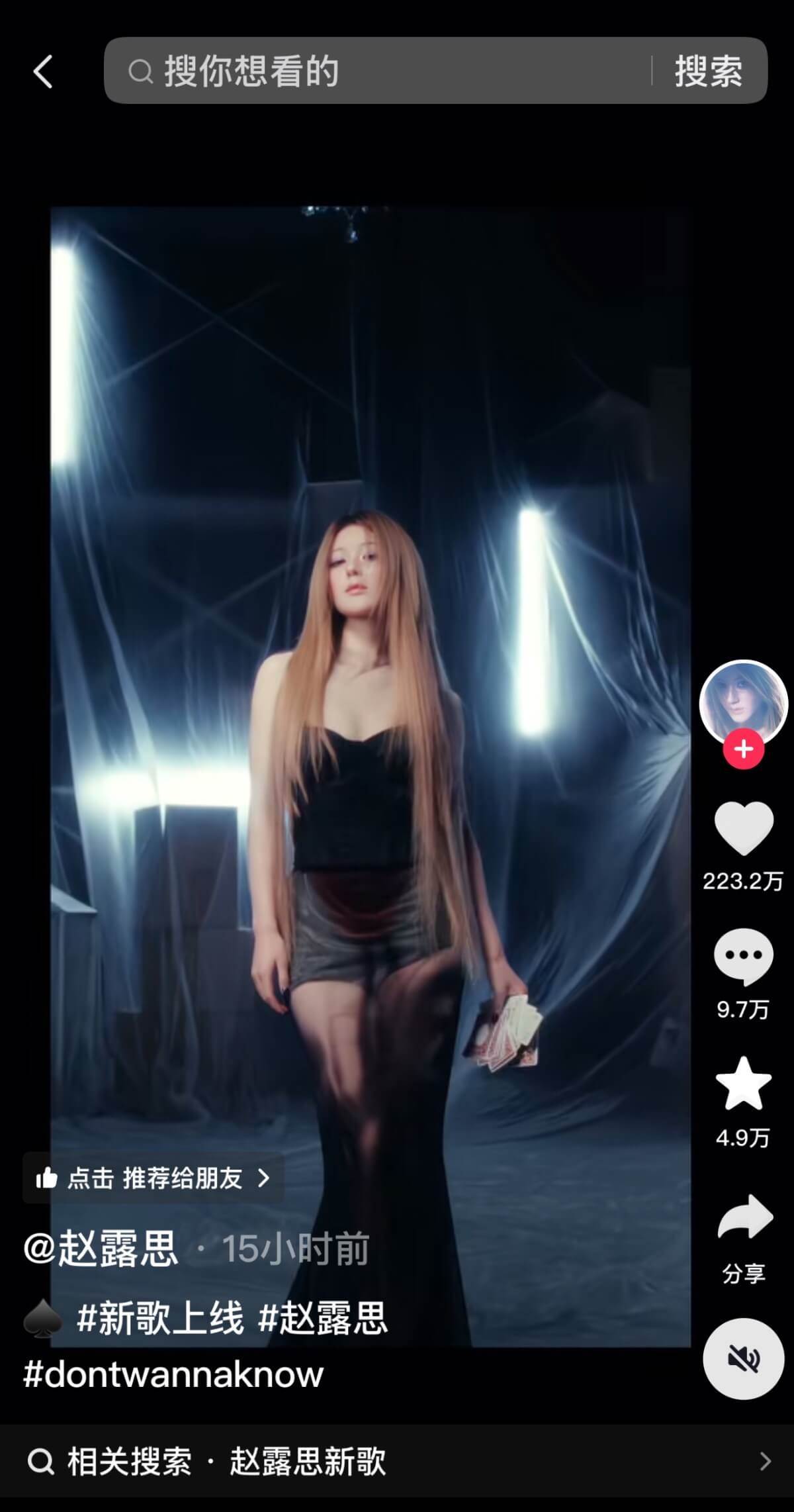This screenshot has height=1512, width=794.
Task: Open the comments bubble
Action: (x=744, y=957)
